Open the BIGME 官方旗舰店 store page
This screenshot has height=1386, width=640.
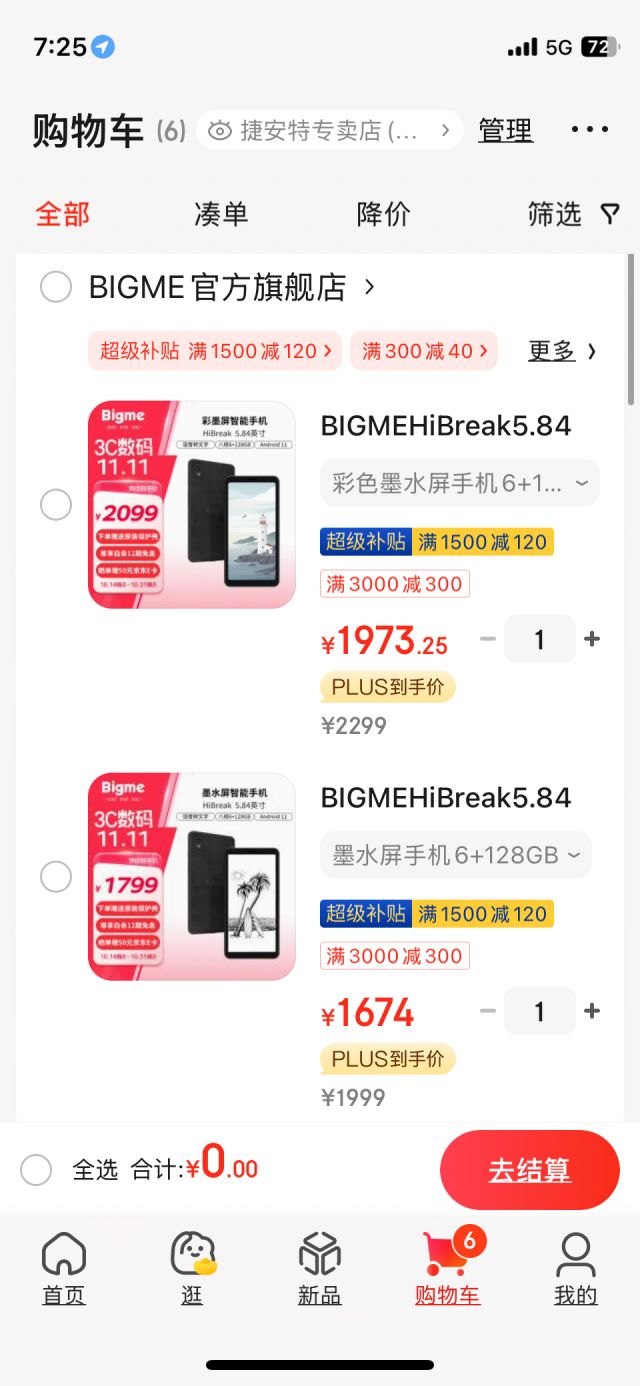point(230,288)
